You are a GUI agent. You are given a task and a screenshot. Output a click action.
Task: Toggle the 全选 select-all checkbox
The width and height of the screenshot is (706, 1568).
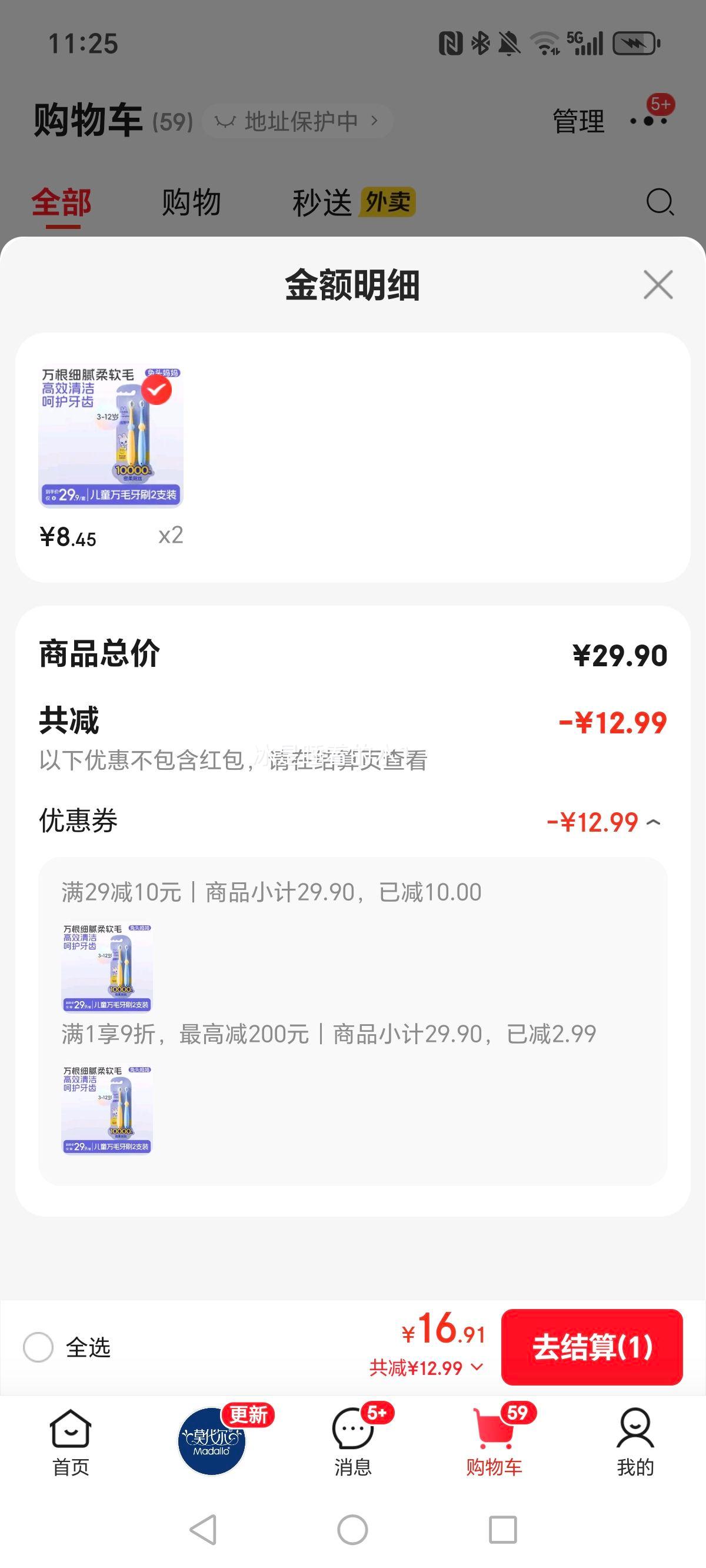click(38, 1347)
